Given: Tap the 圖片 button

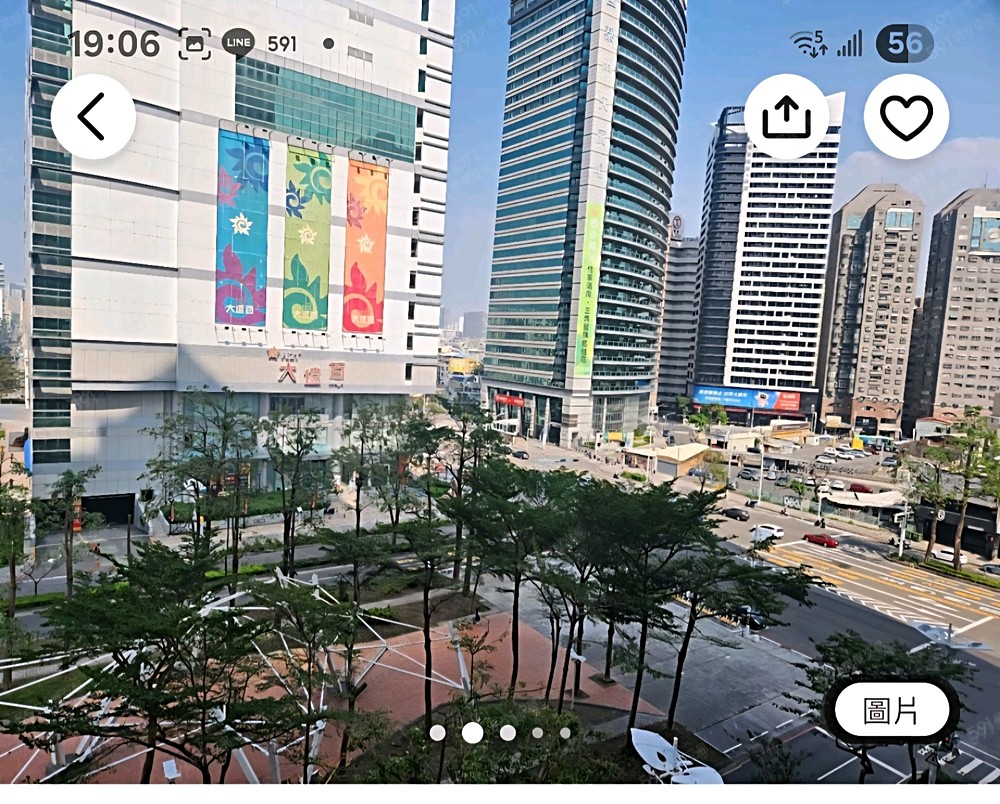Looking at the screenshot, I should click(891, 710).
